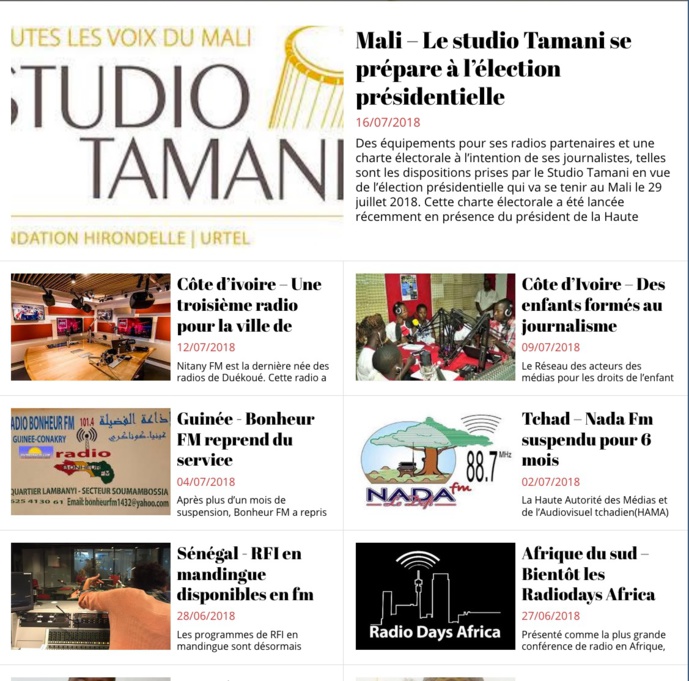The image size is (689, 681).
Task: Tap the Studio Tamani logo image
Action: pyautogui.click(x=177, y=136)
